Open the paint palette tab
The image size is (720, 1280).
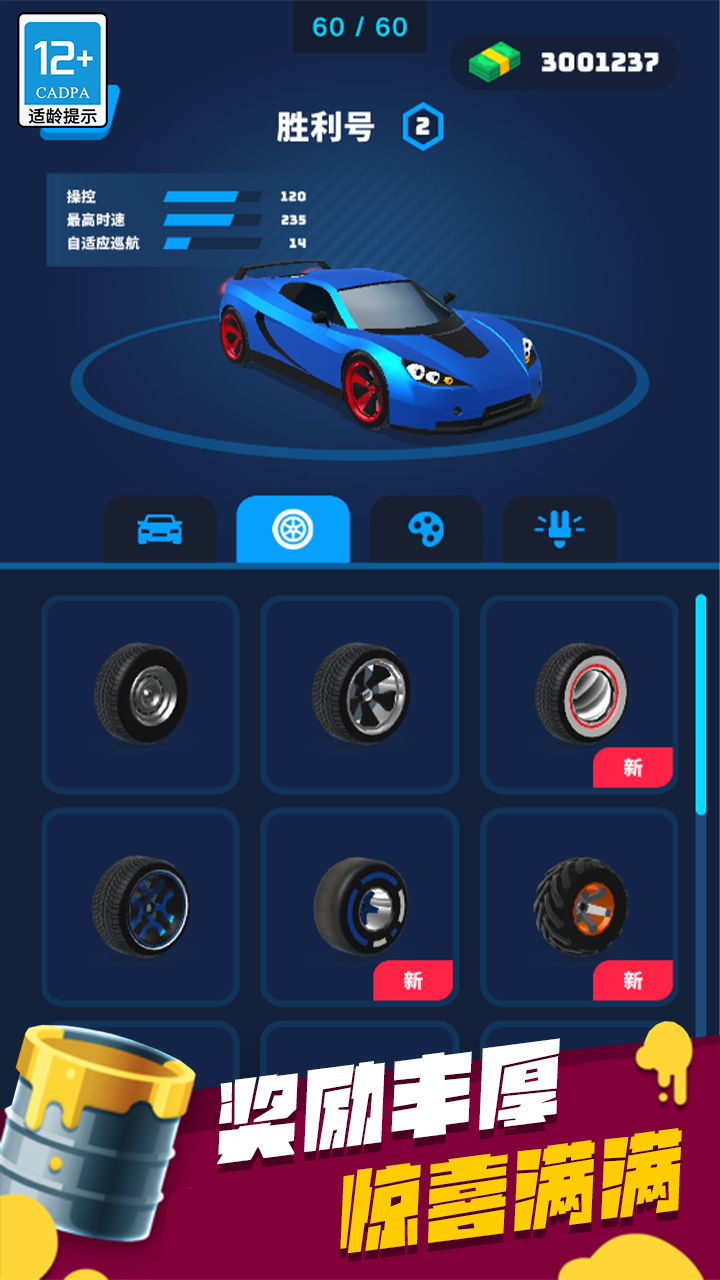[426, 529]
